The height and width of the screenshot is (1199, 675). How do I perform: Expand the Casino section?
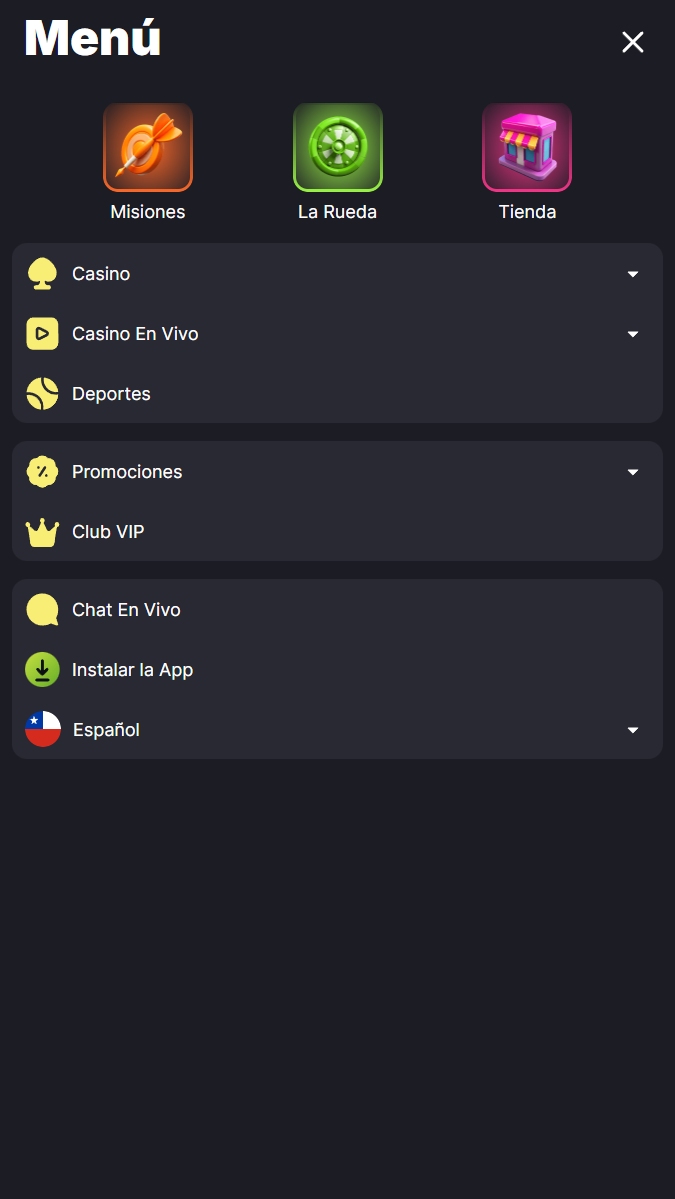(x=337, y=274)
